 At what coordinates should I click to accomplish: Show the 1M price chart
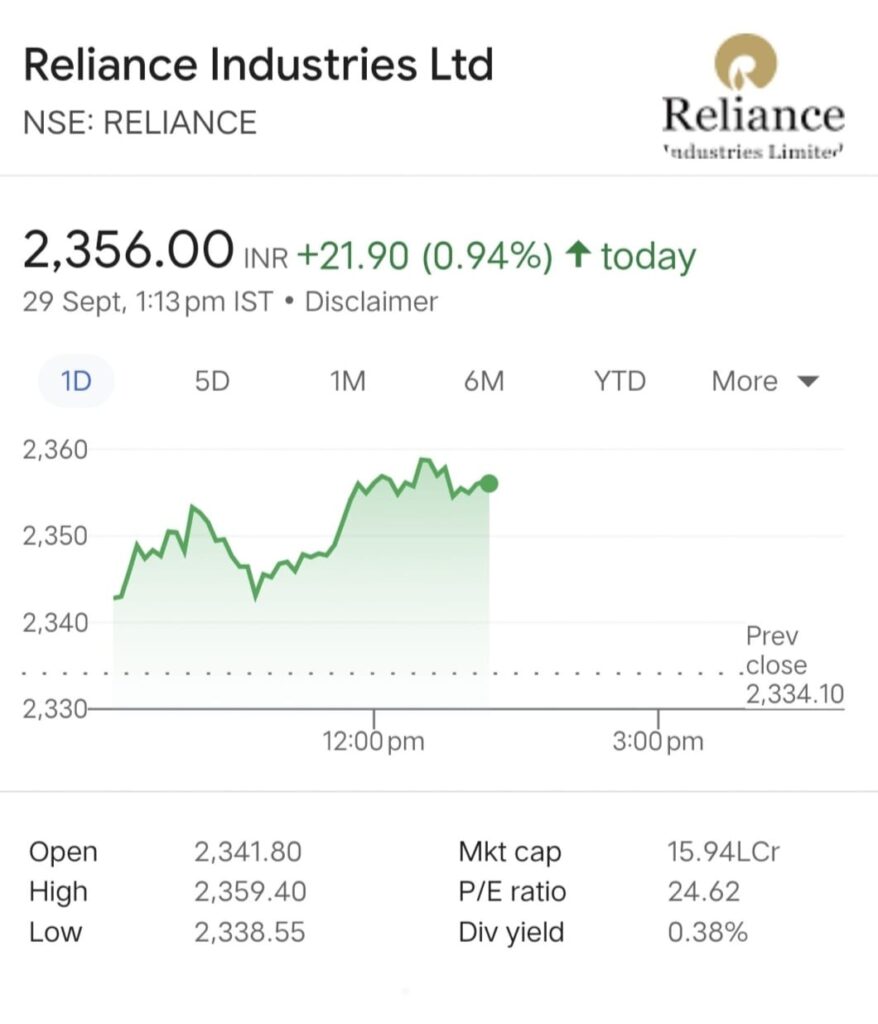click(x=348, y=381)
